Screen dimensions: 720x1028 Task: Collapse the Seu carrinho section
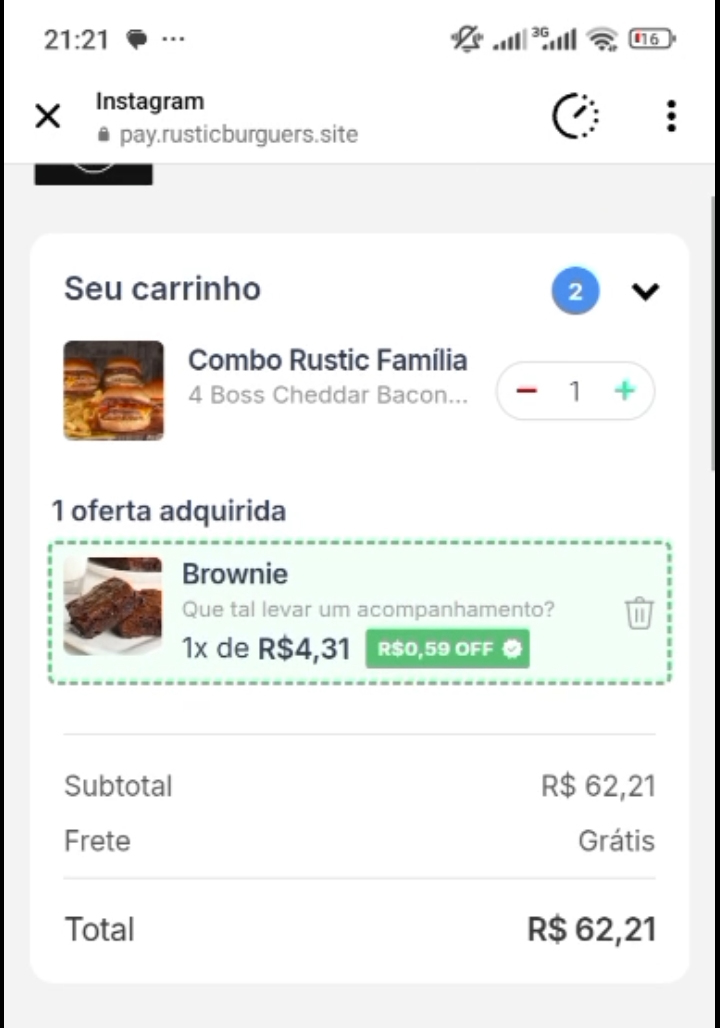click(645, 291)
